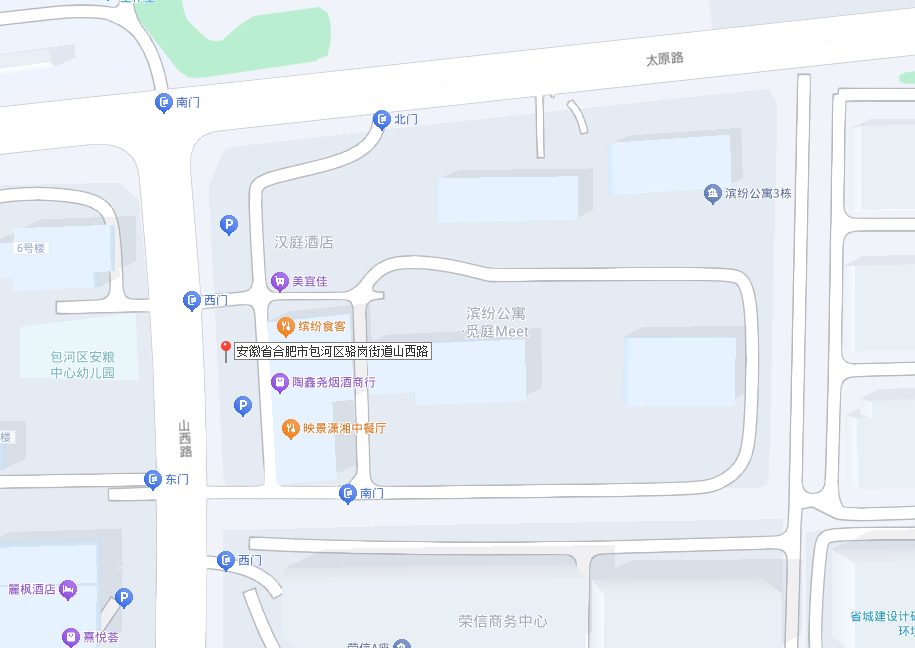Tap the 陶鑫尧烟酒商行 store marker
The width and height of the screenshot is (915, 648).
point(280,382)
